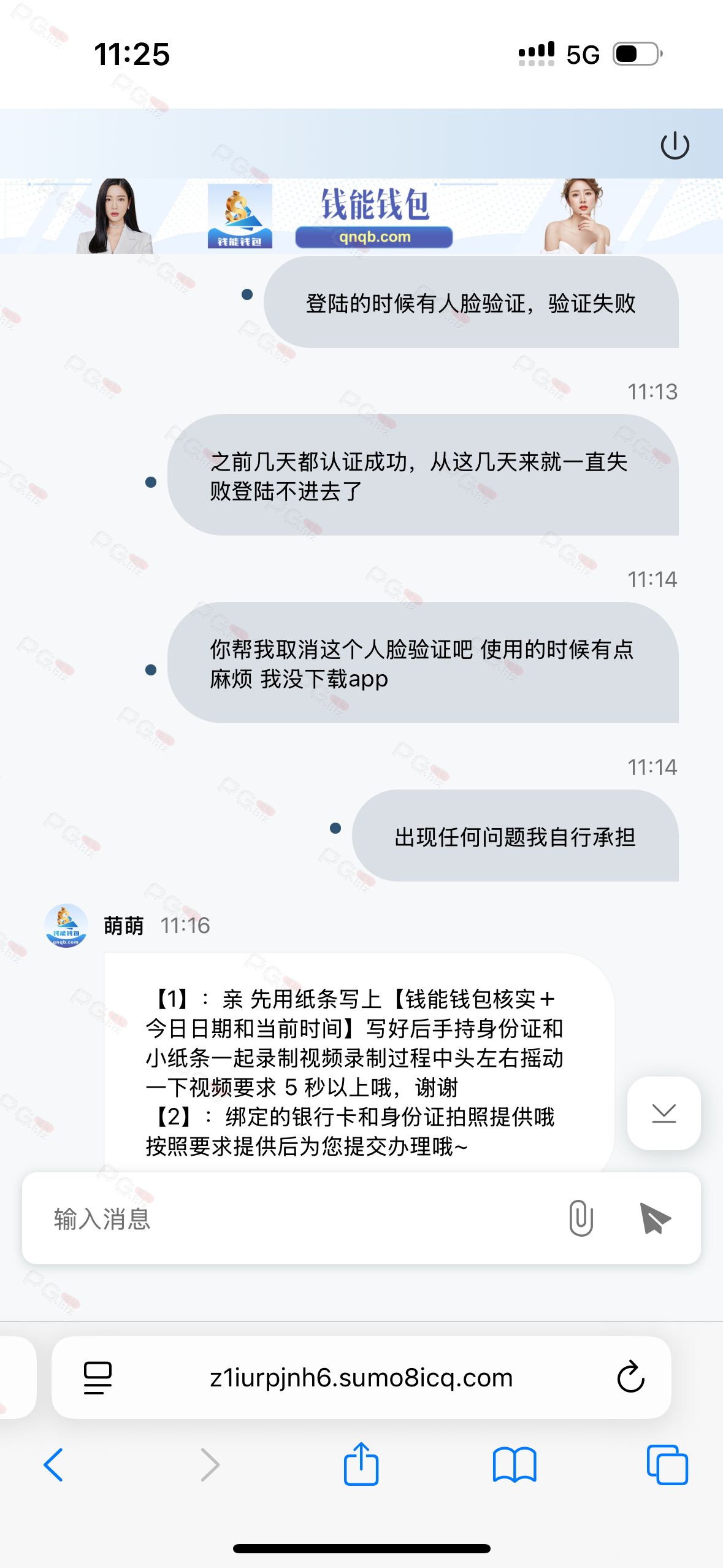Open Safari bookmarks
The width and height of the screenshot is (723, 1568).
click(515, 1465)
